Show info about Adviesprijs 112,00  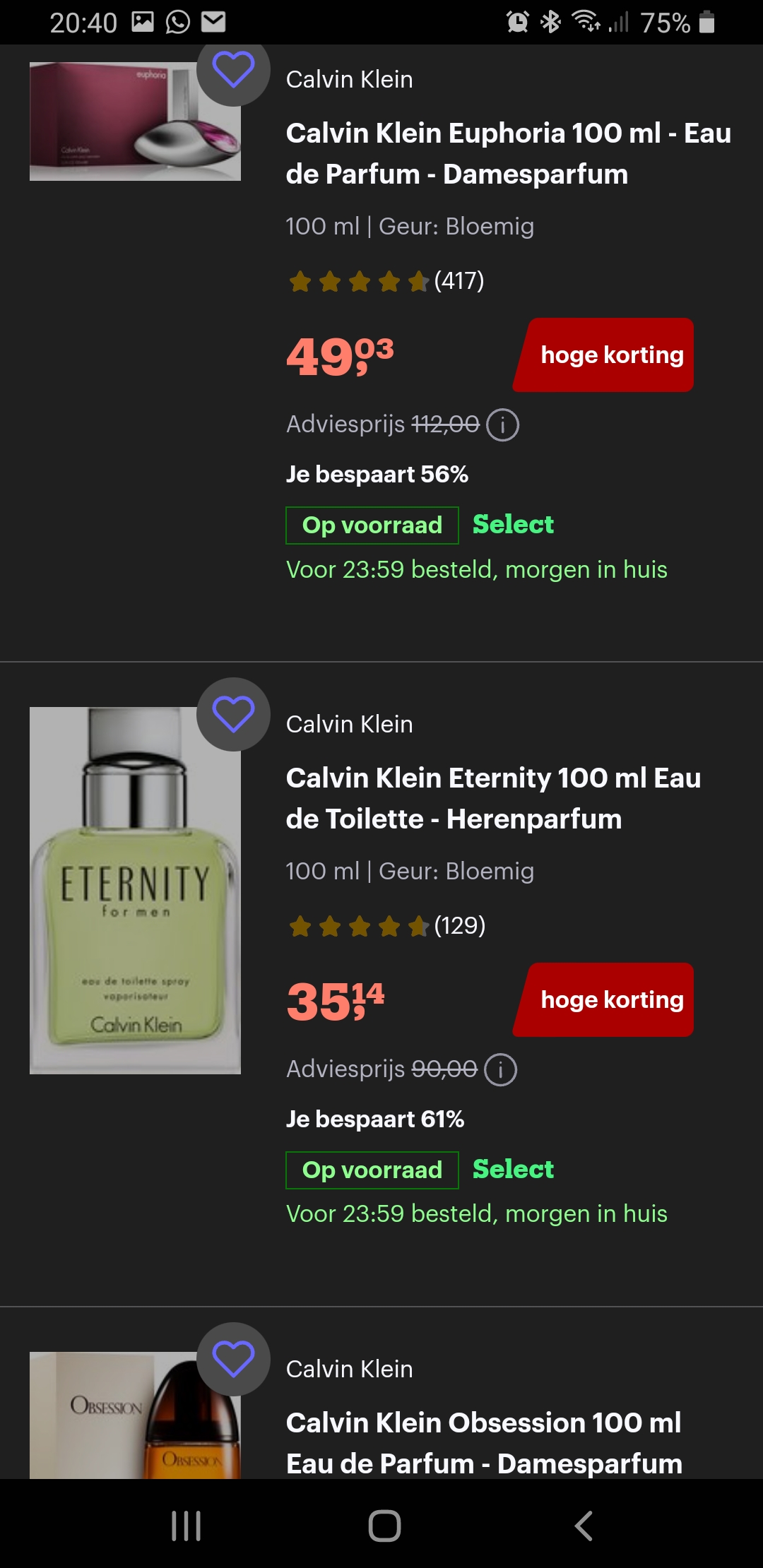click(x=502, y=425)
